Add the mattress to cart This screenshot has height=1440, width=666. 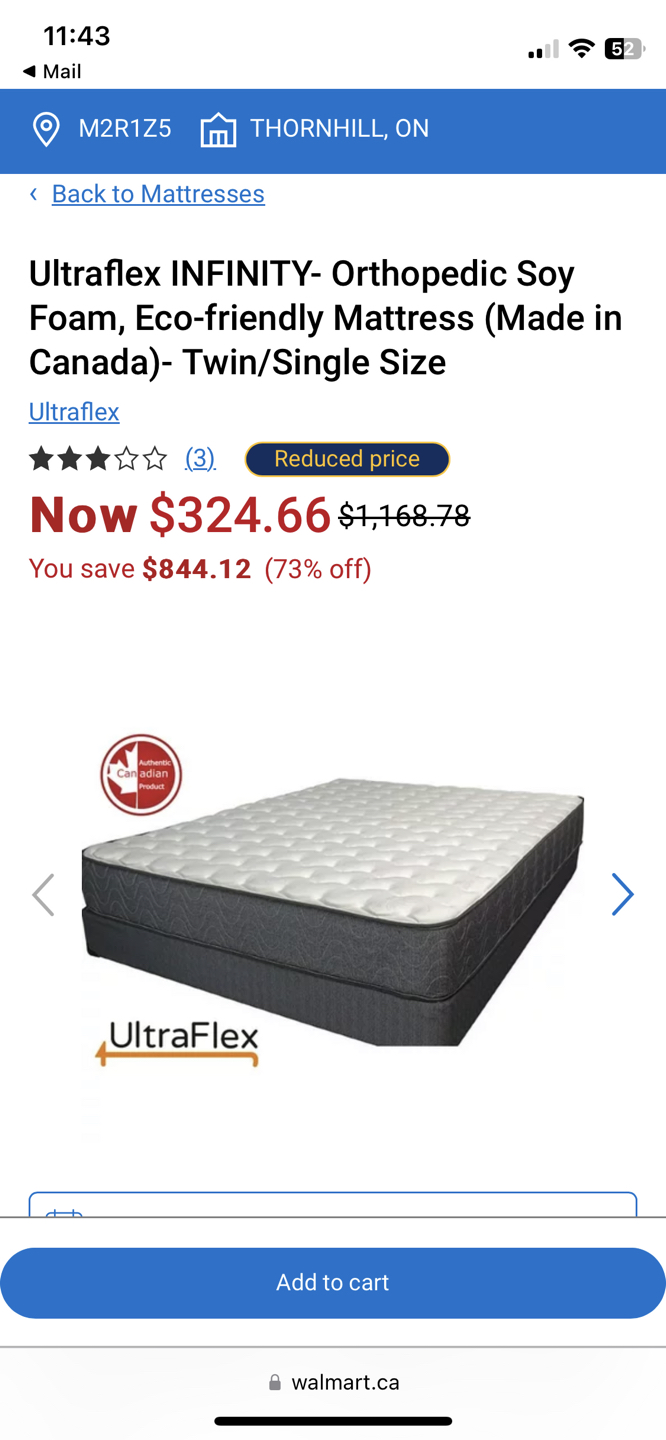333,1282
